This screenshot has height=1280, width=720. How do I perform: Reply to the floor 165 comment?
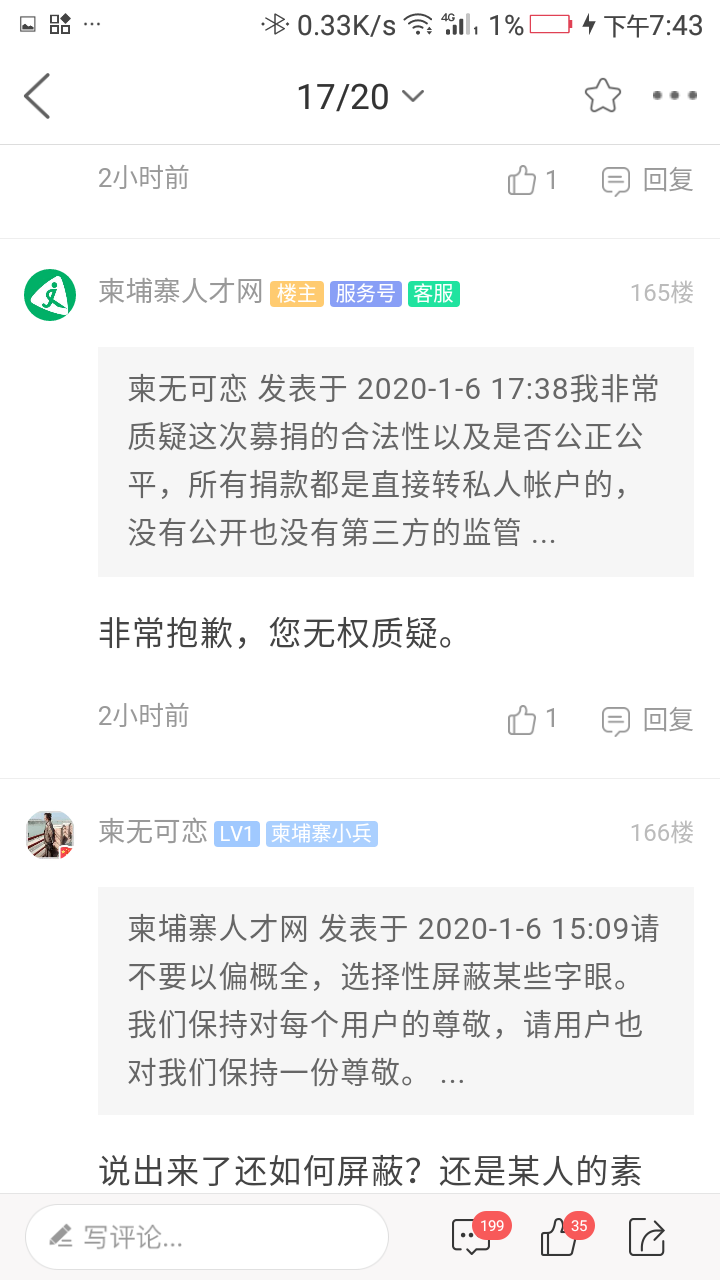(648, 719)
